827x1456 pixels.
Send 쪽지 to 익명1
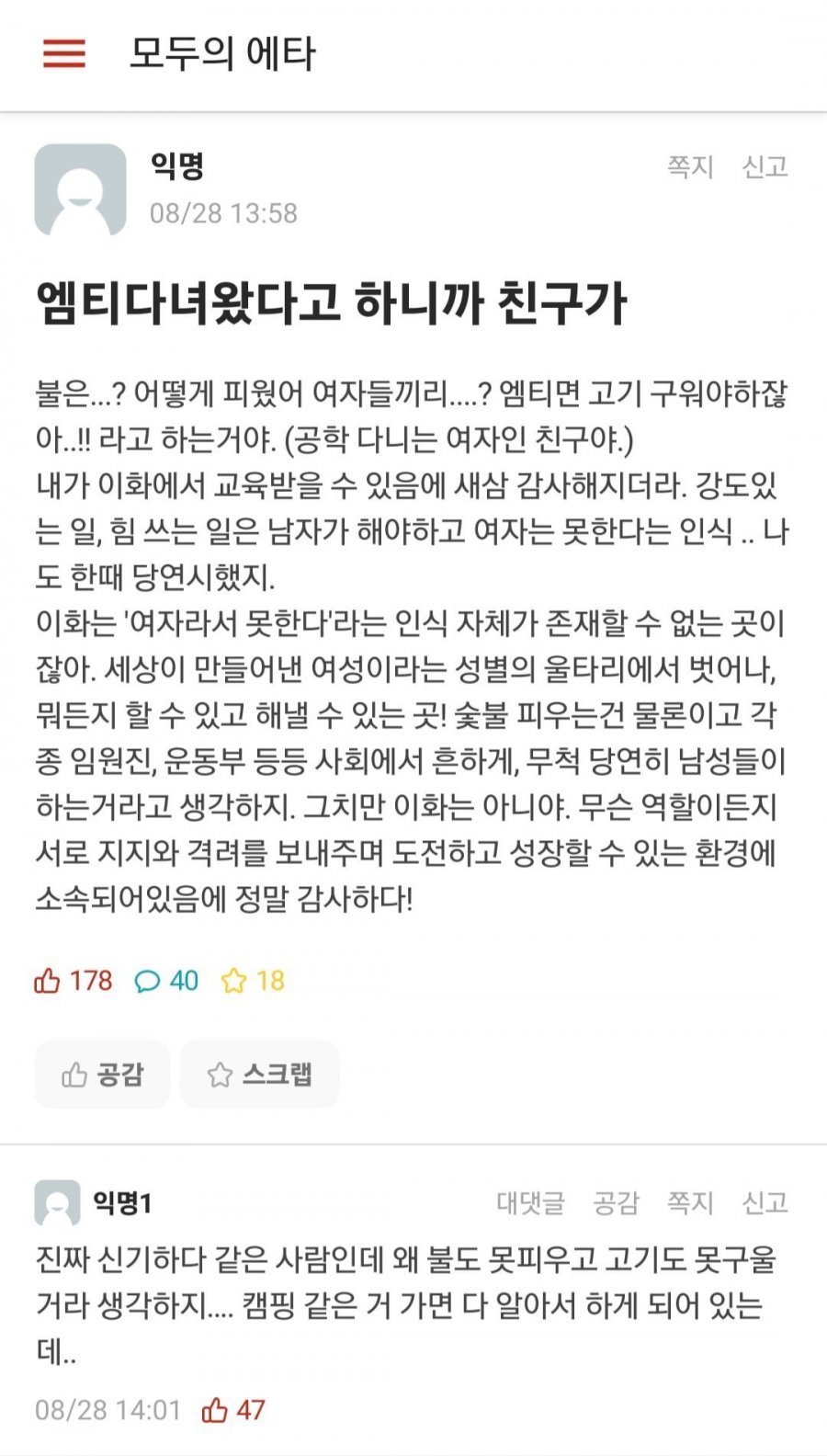tap(690, 1202)
